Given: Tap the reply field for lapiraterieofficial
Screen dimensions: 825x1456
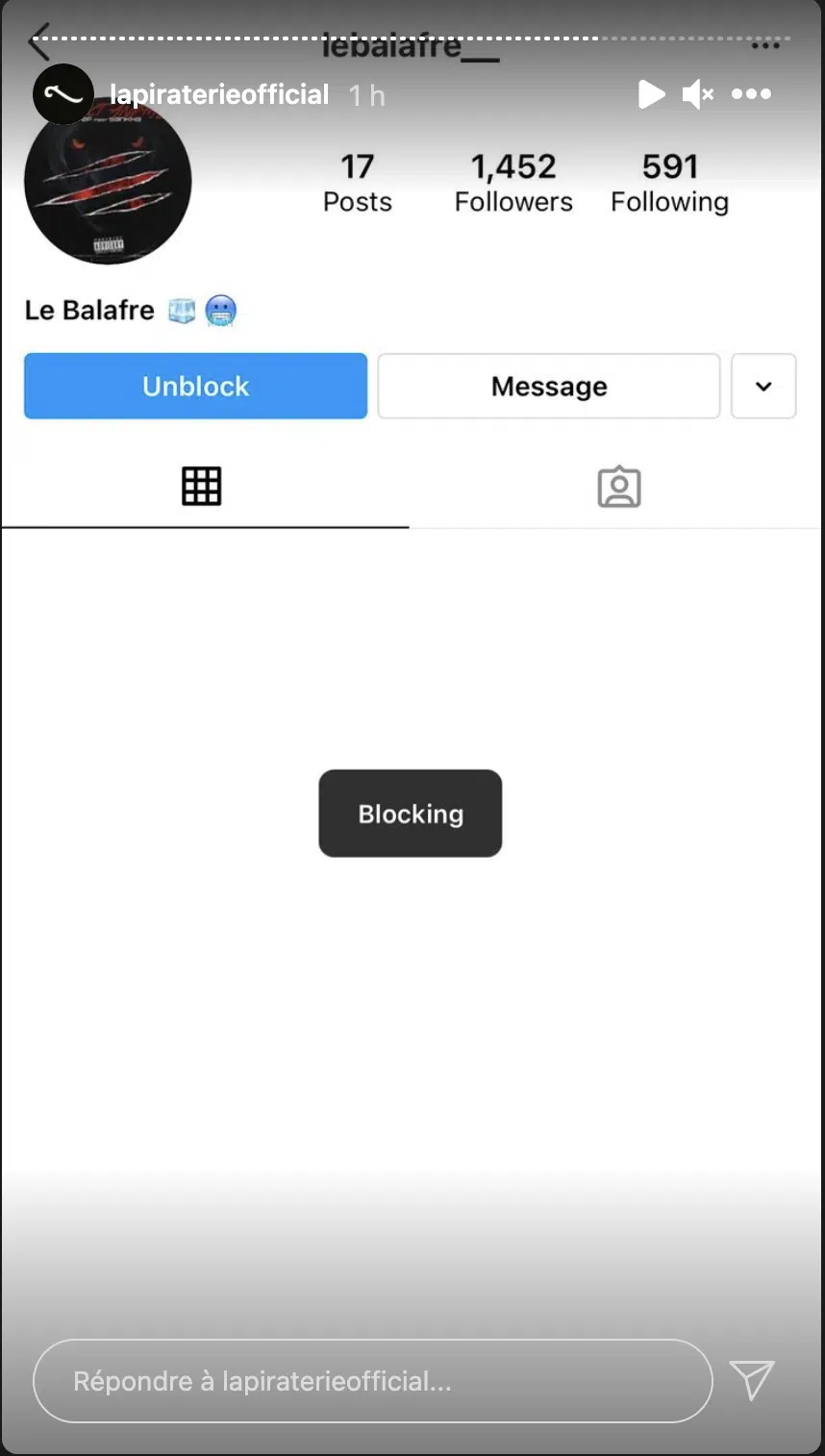Looking at the screenshot, I should [x=372, y=1381].
